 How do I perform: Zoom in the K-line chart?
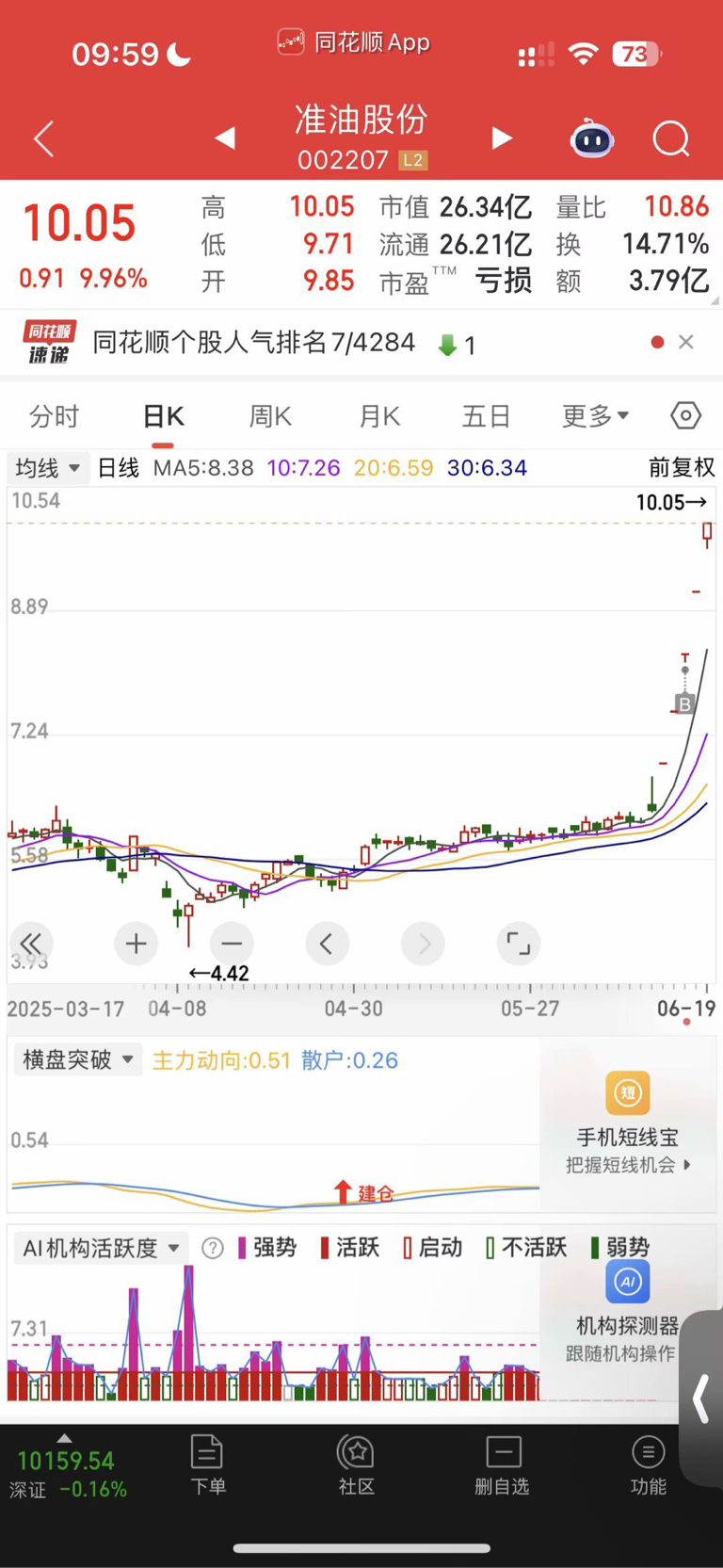click(x=136, y=944)
